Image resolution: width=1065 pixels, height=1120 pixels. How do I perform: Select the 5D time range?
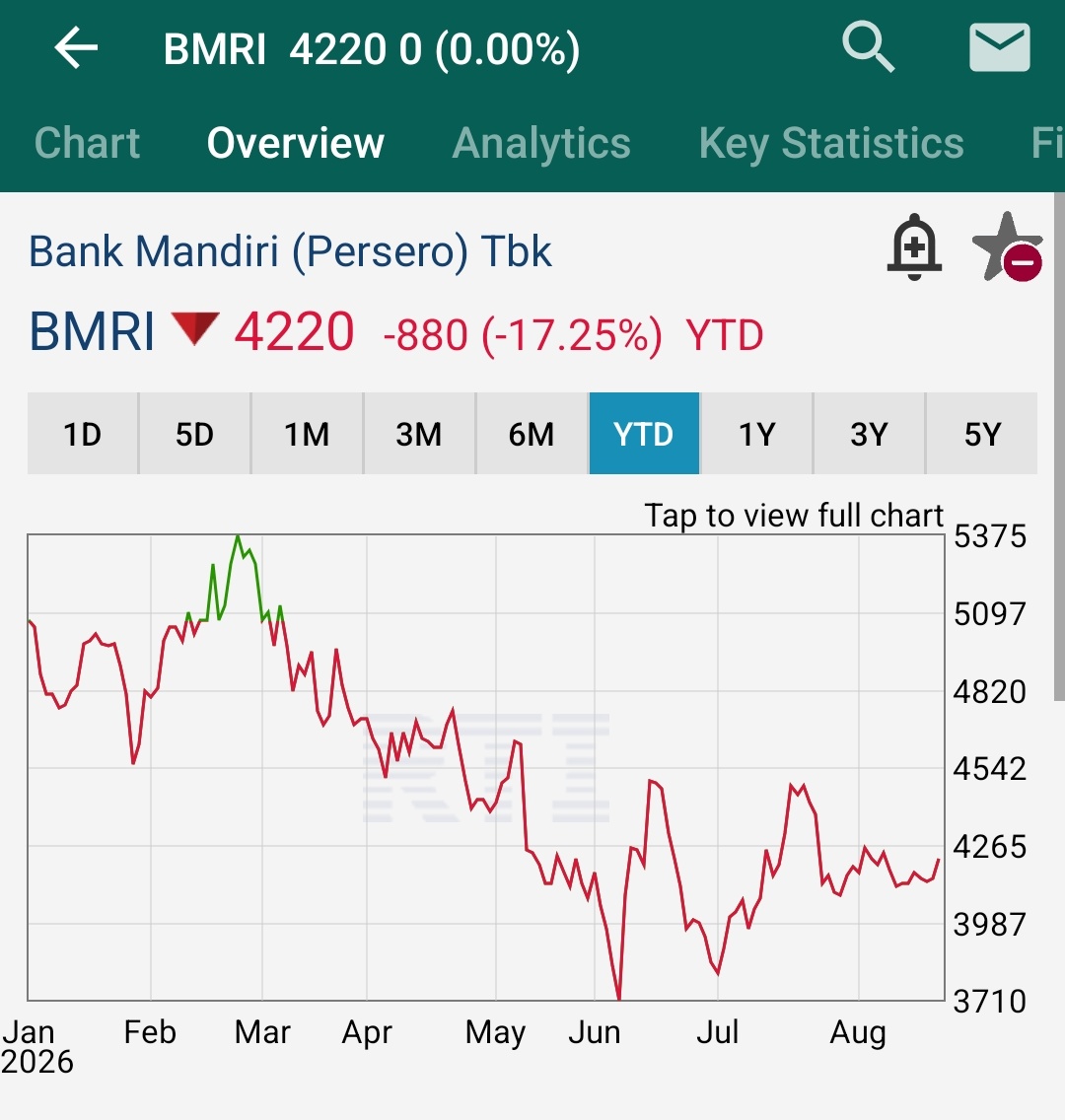(x=194, y=434)
